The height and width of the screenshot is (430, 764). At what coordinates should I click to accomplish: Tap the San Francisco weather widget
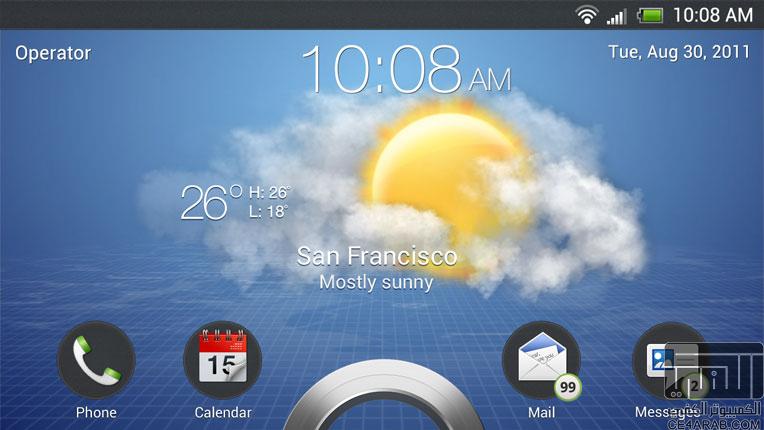point(377,267)
